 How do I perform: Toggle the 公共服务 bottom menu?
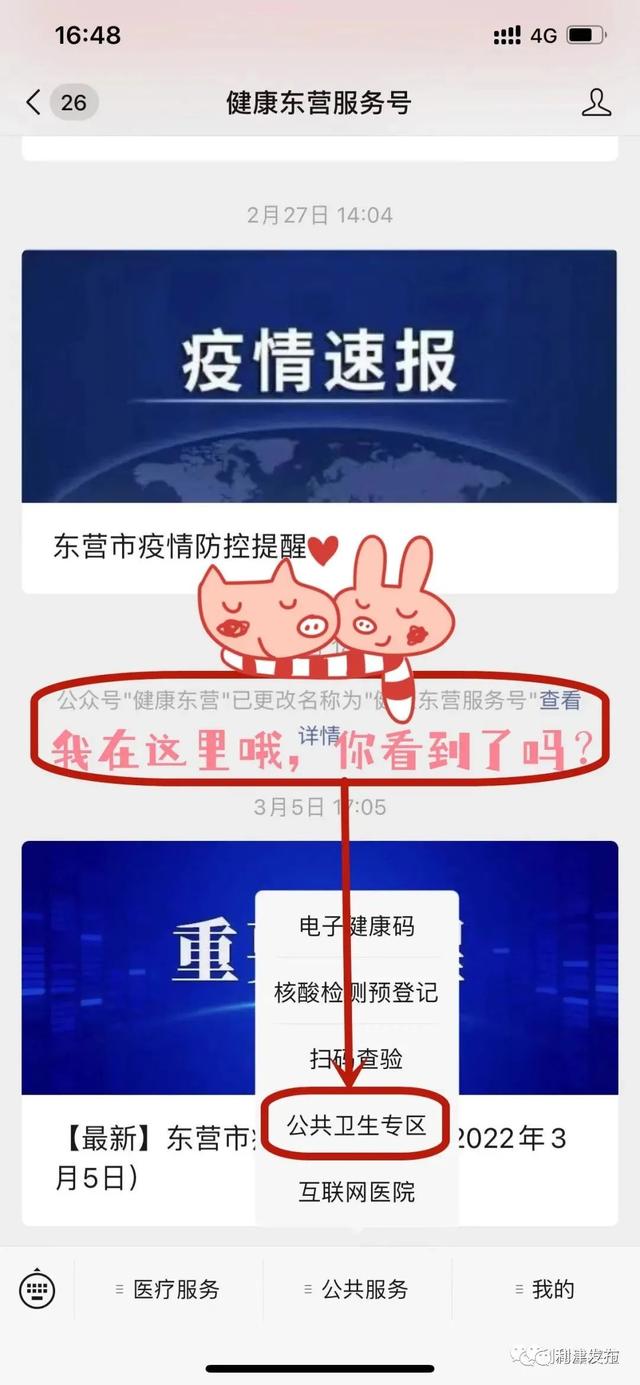point(357,1289)
